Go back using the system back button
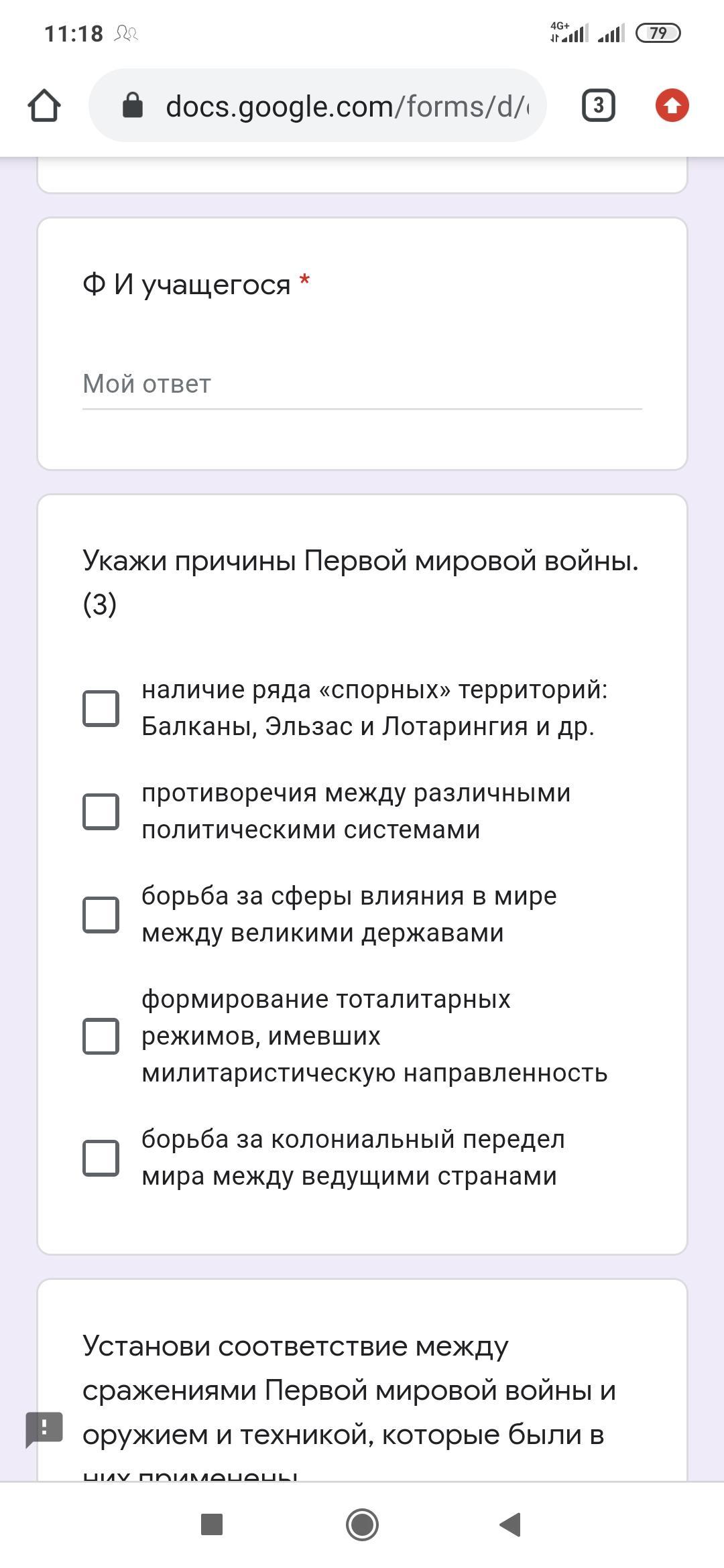724x1568 pixels. (511, 1524)
